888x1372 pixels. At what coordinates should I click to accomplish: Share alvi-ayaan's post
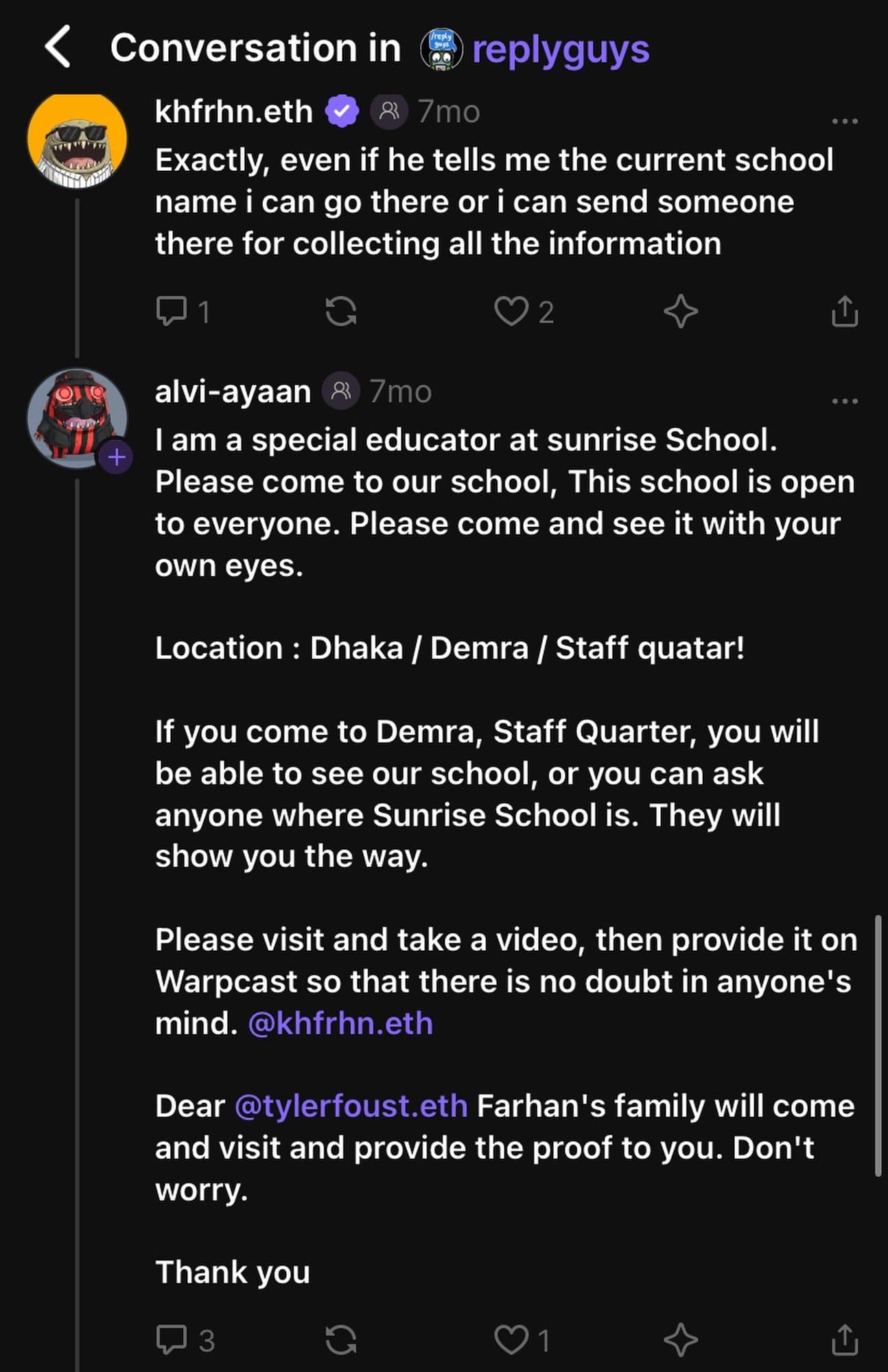coord(844,1339)
